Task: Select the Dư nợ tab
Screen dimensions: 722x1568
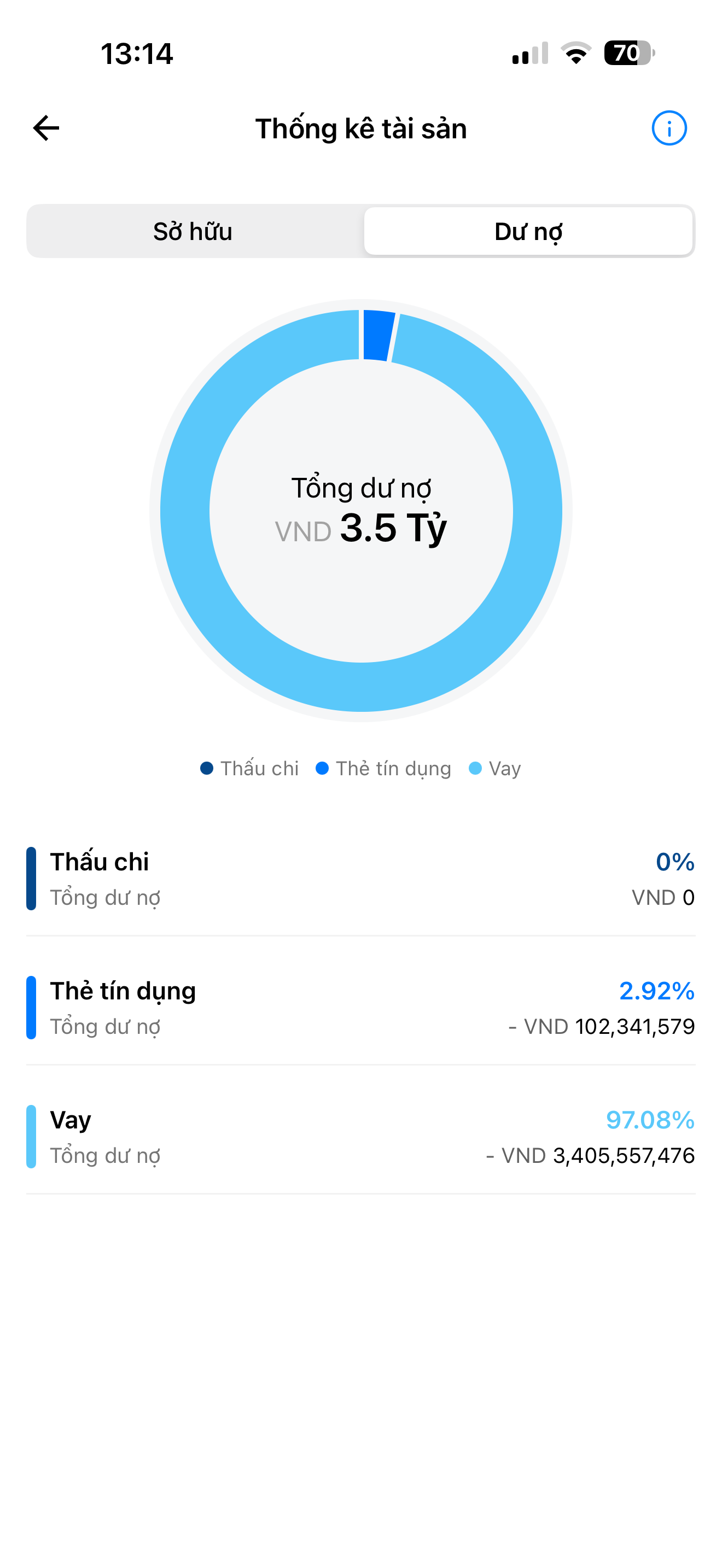Action: coord(528,232)
